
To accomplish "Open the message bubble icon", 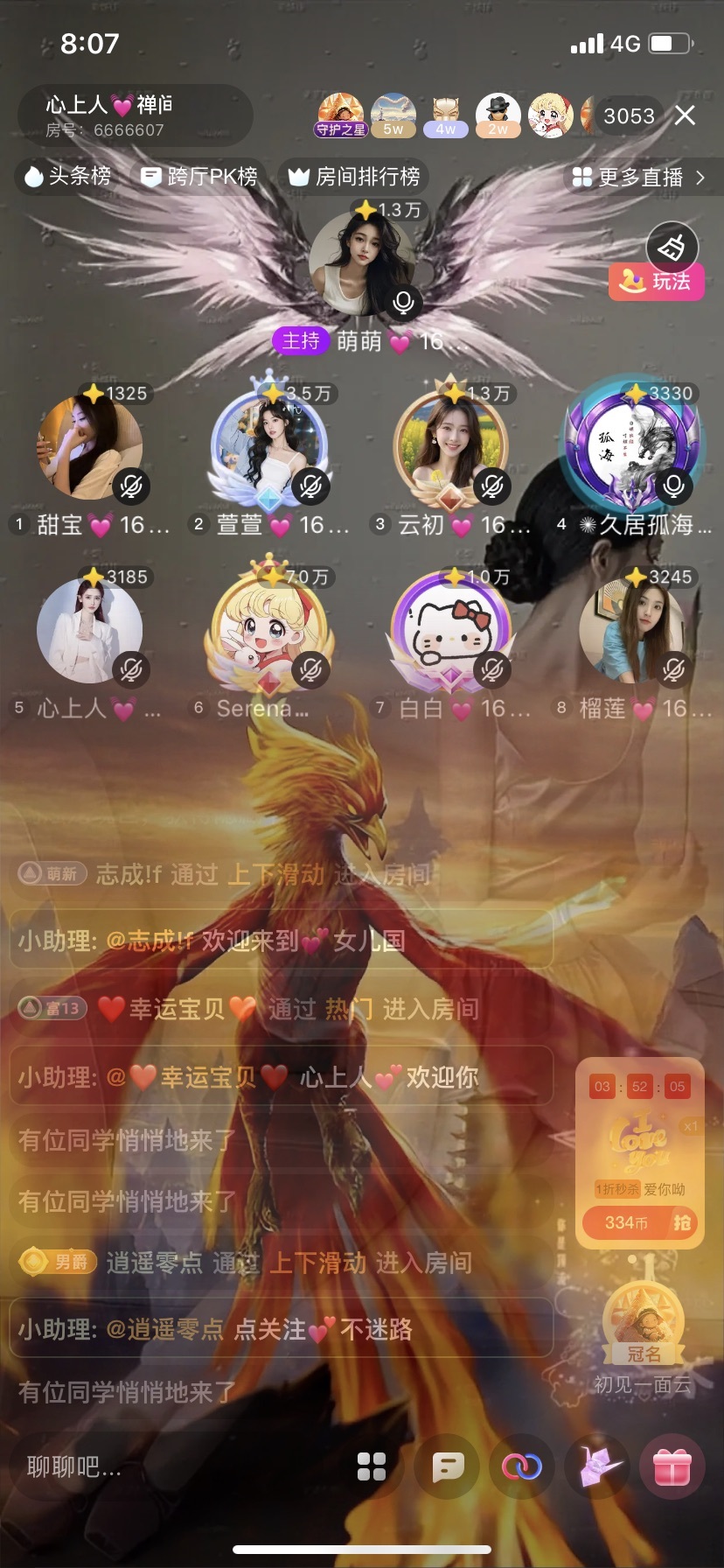I will click(x=448, y=1467).
